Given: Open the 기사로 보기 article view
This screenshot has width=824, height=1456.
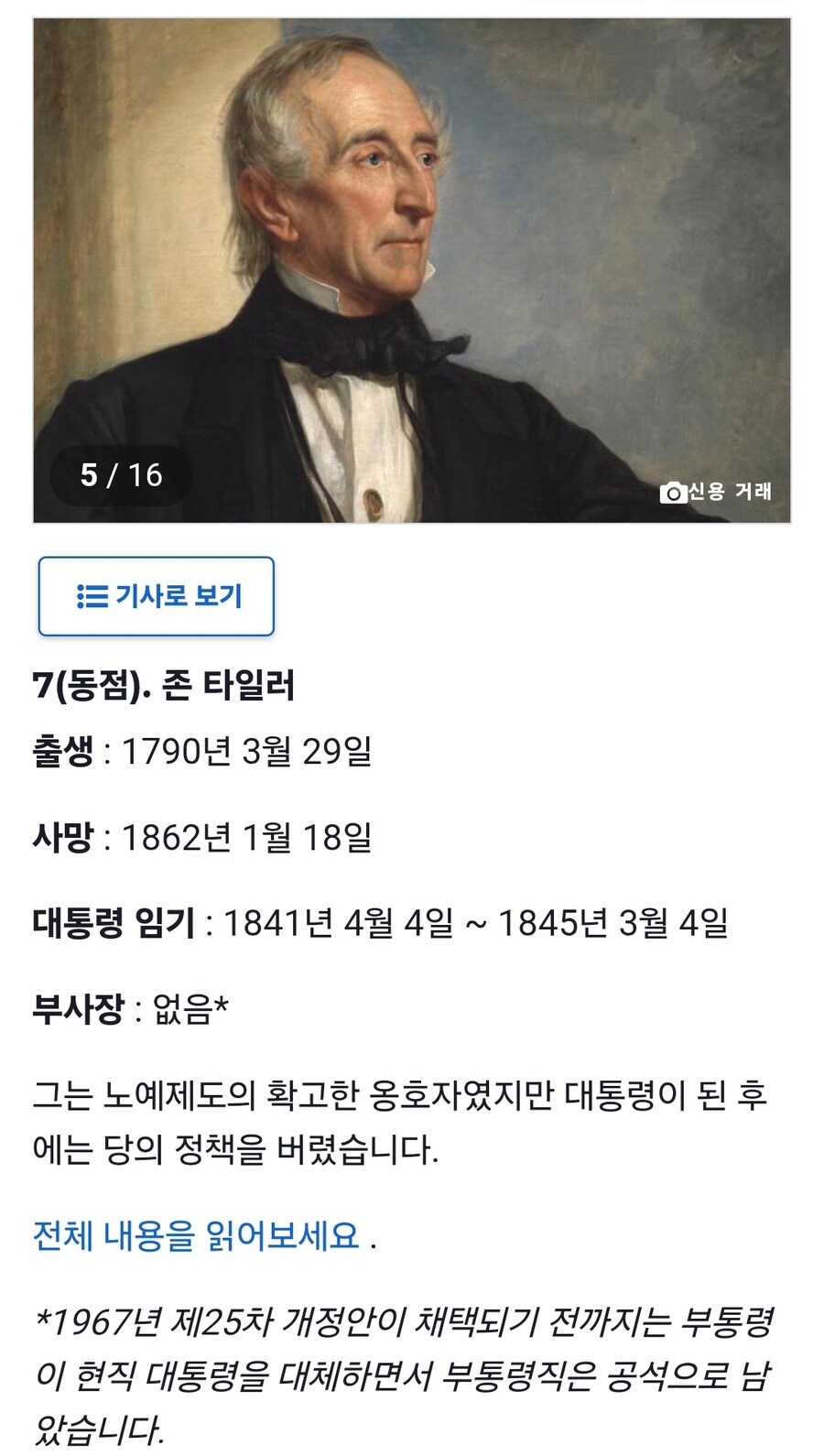Looking at the screenshot, I should 156,594.
